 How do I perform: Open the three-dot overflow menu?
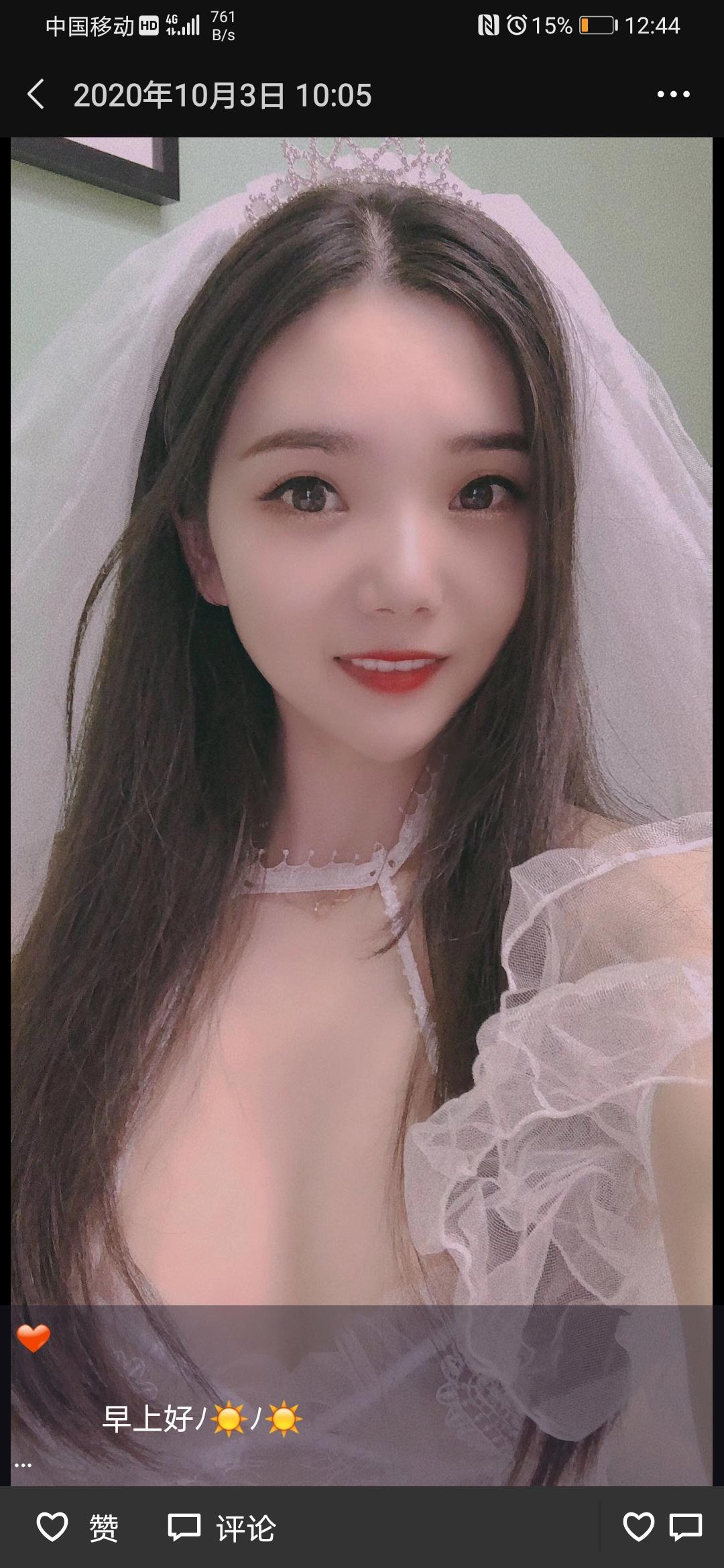(x=673, y=94)
